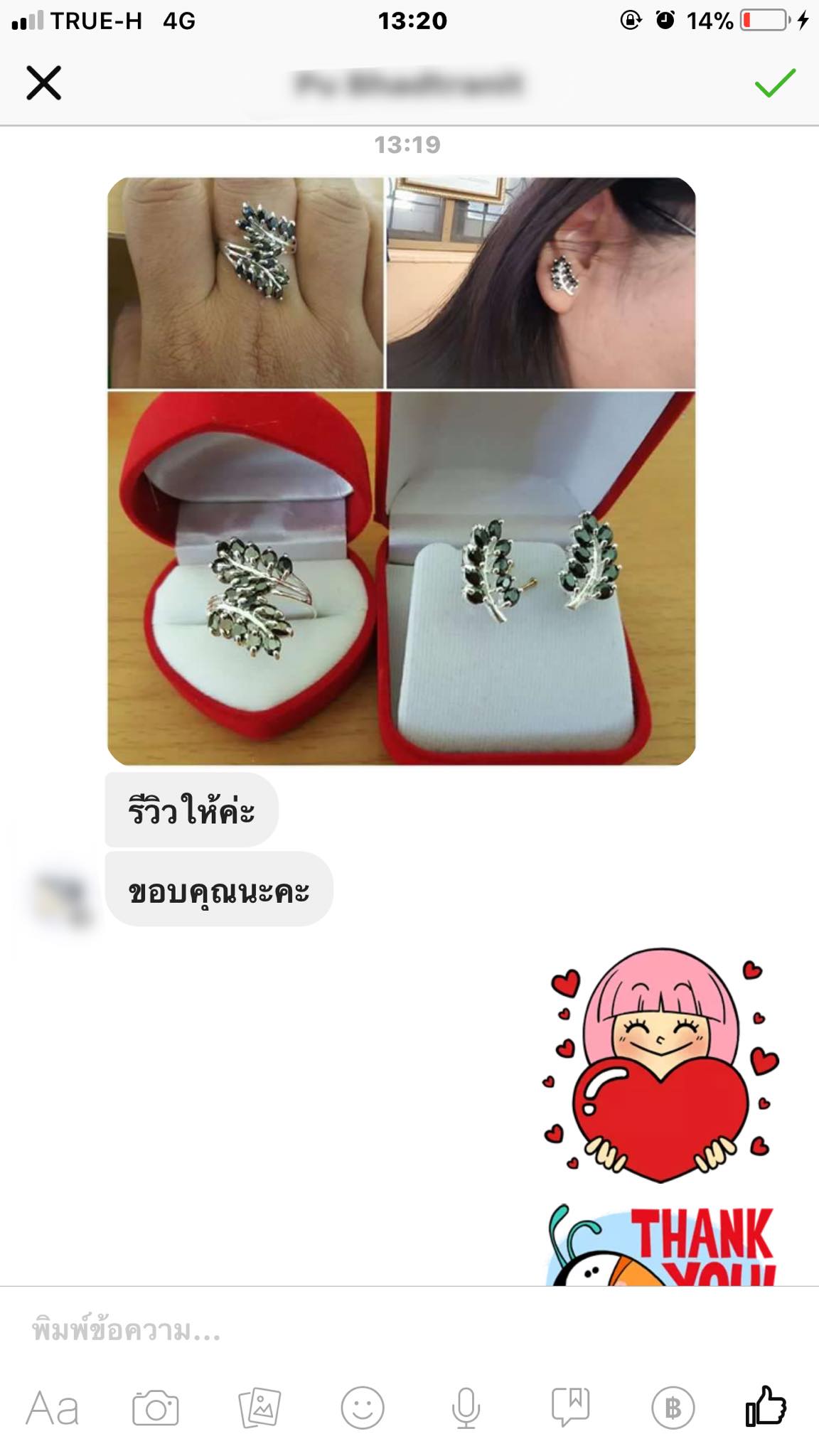Viewport: 819px width, 1456px height.
Task: Open the camera to take a photo
Action: pyautogui.click(x=156, y=1408)
